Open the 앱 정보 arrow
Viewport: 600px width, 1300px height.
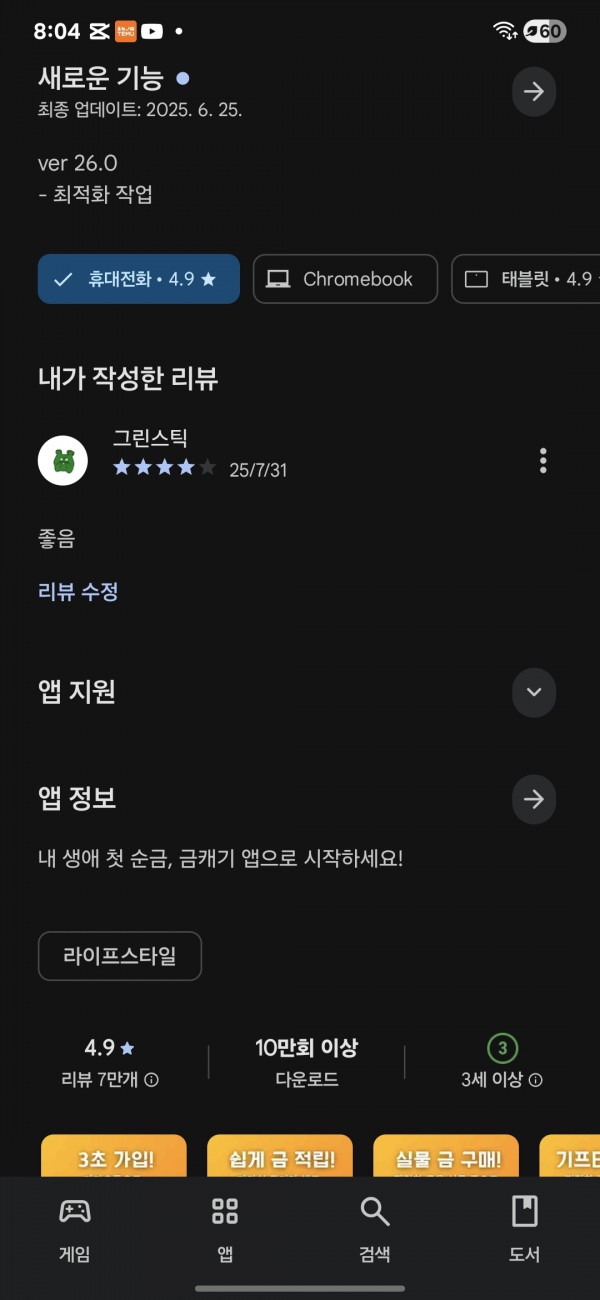[x=534, y=799]
